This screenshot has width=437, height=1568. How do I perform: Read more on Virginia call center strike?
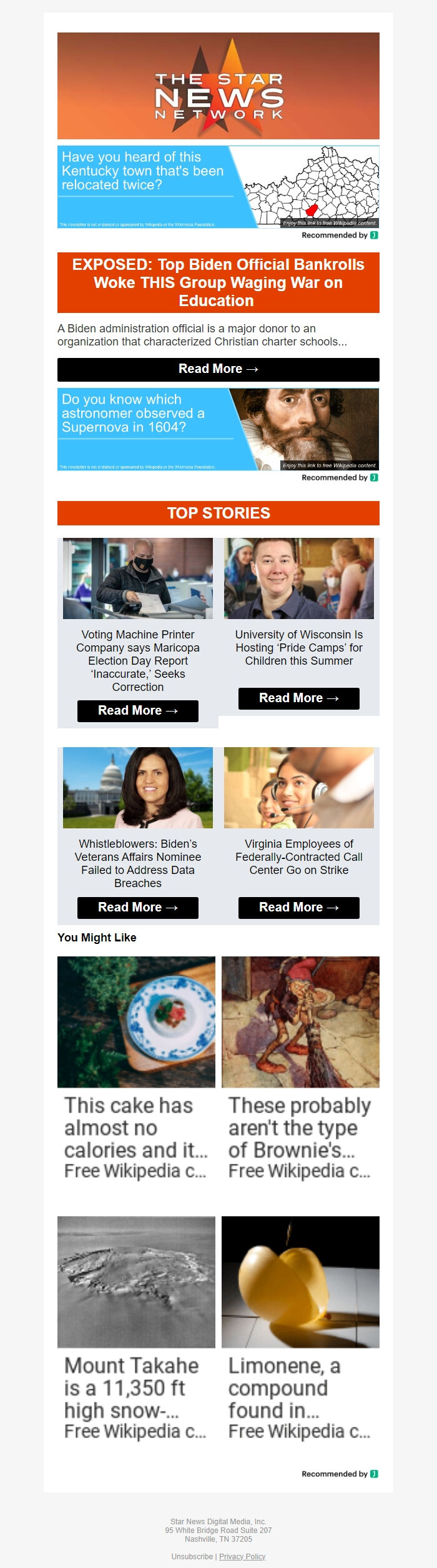298,908
